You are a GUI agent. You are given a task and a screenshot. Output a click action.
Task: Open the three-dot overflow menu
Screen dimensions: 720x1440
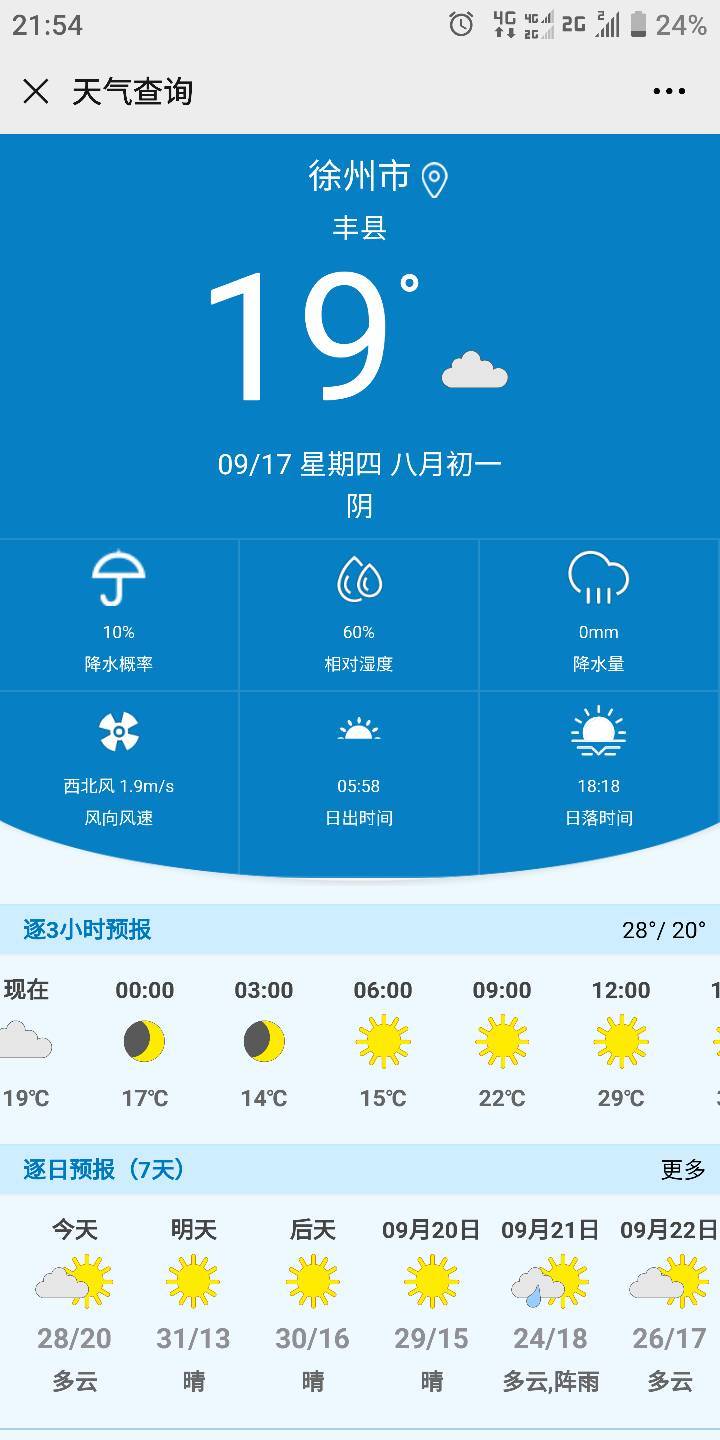click(x=669, y=91)
